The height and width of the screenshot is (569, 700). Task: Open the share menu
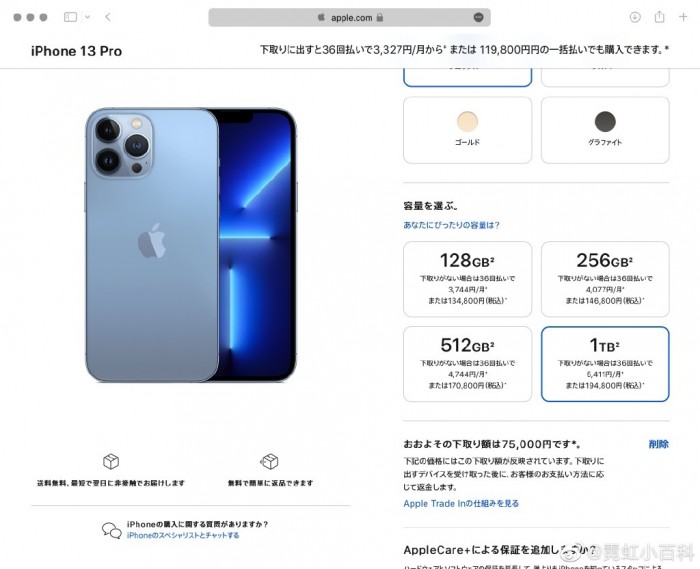pos(660,17)
